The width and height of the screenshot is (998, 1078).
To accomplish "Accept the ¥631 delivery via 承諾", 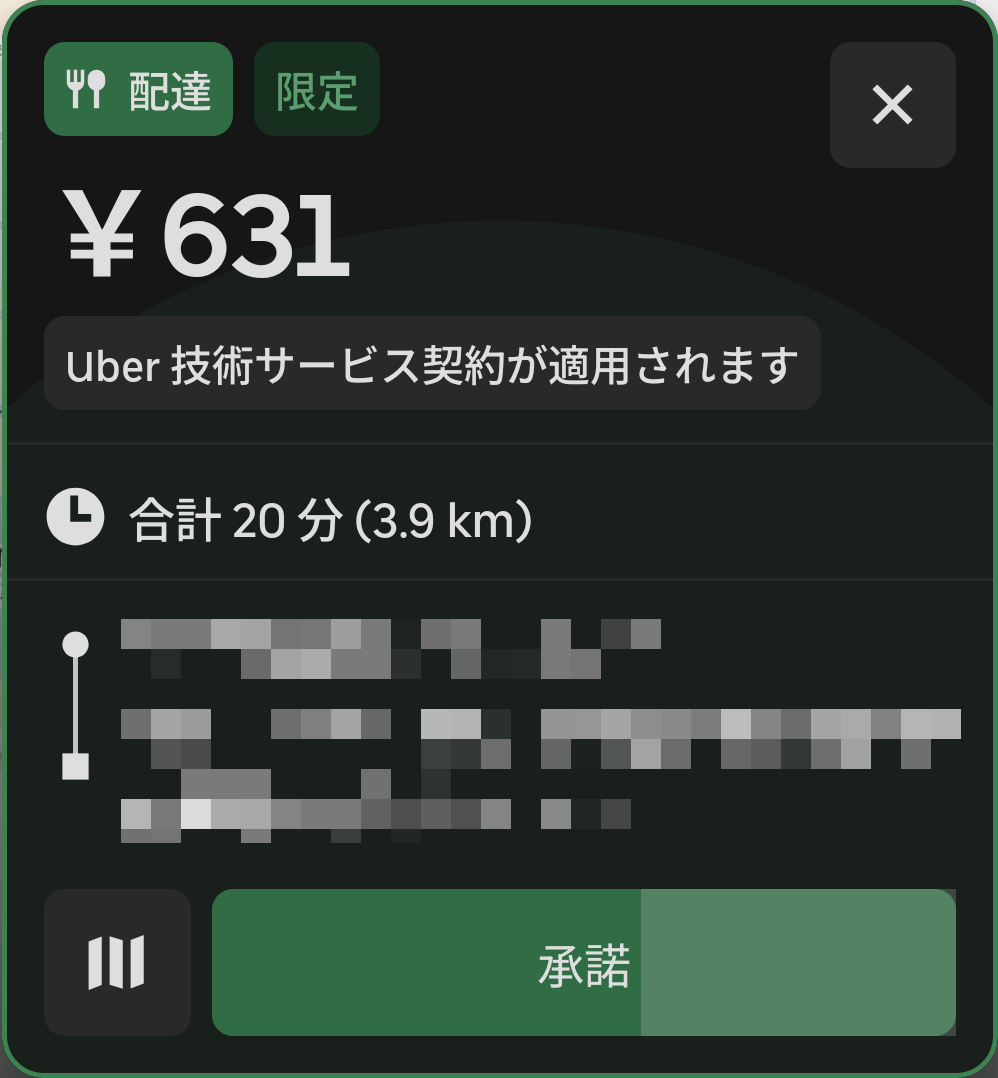I will click(x=584, y=962).
